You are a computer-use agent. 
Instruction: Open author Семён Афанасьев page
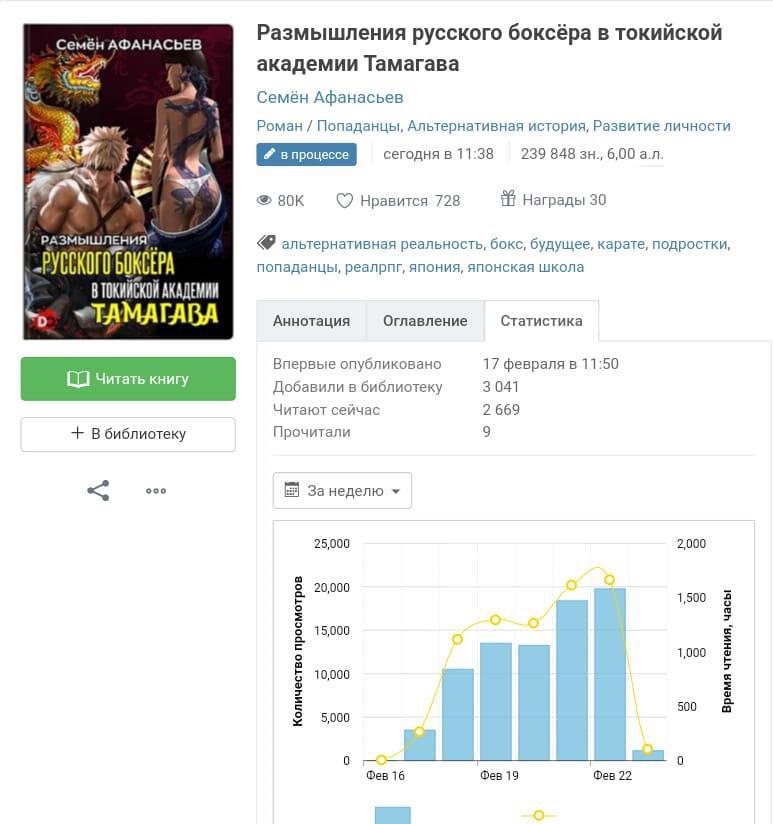[x=330, y=97]
